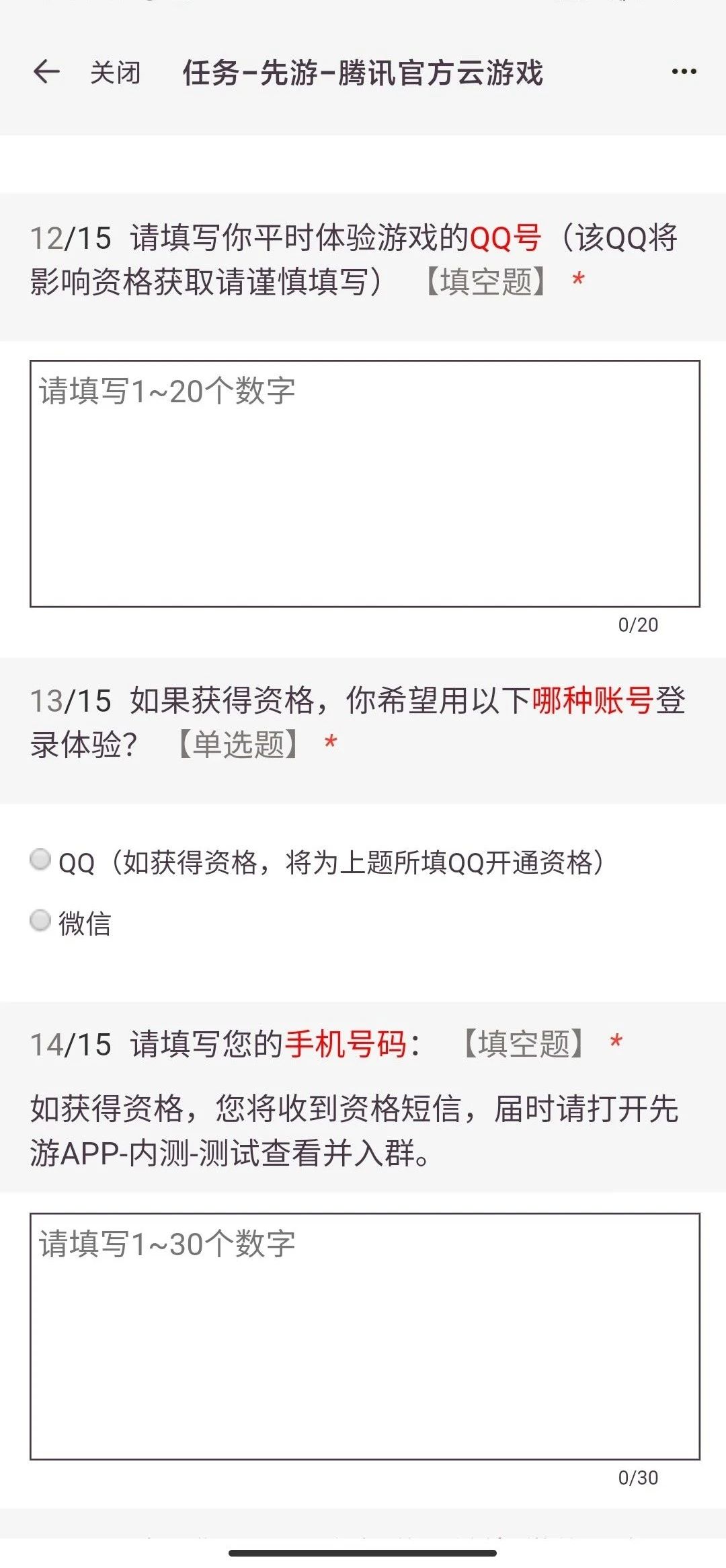Open the three-dot overflow menu
Viewport: 726px width, 1568px height.
(684, 71)
